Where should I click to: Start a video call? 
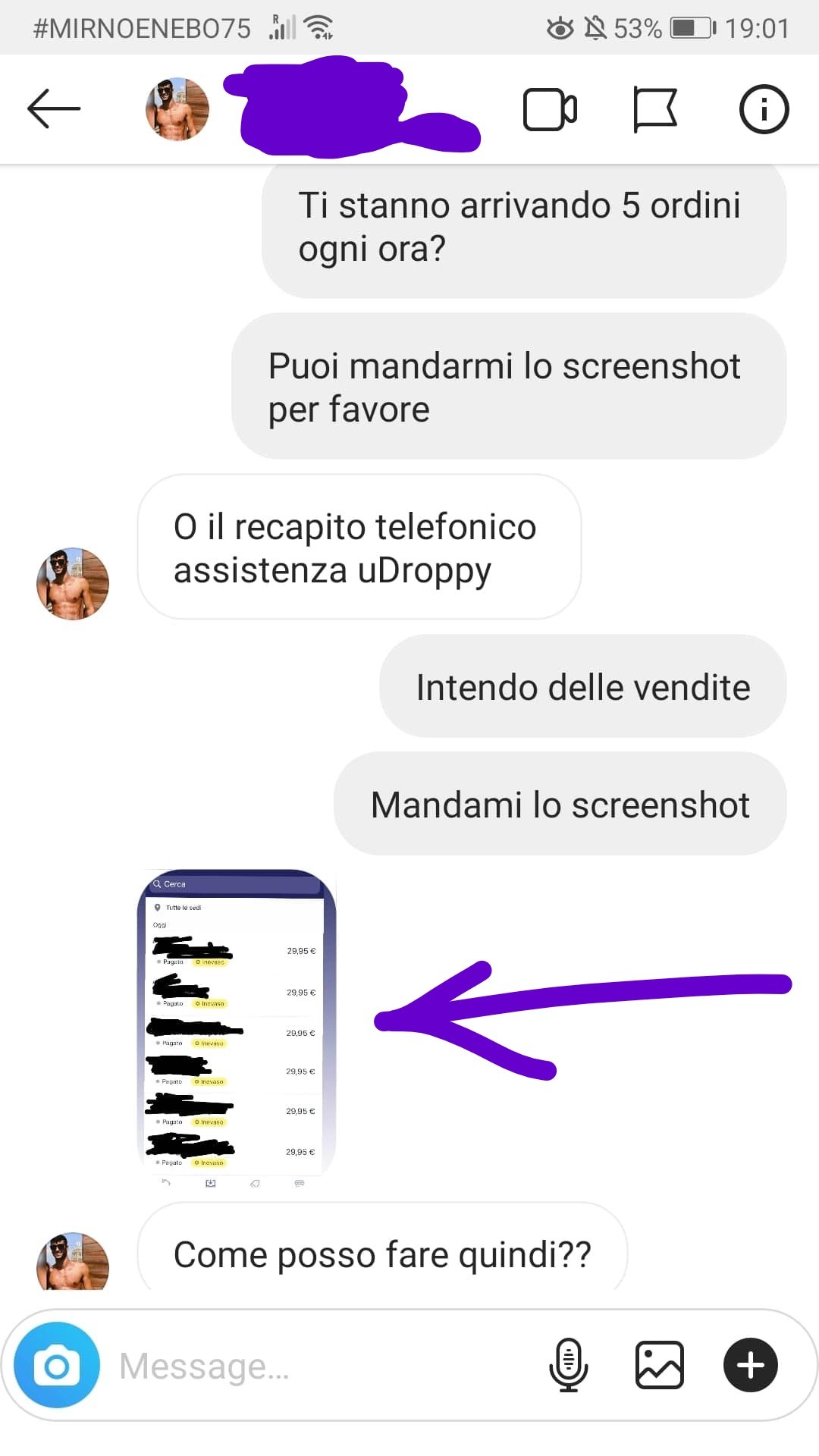[x=550, y=110]
